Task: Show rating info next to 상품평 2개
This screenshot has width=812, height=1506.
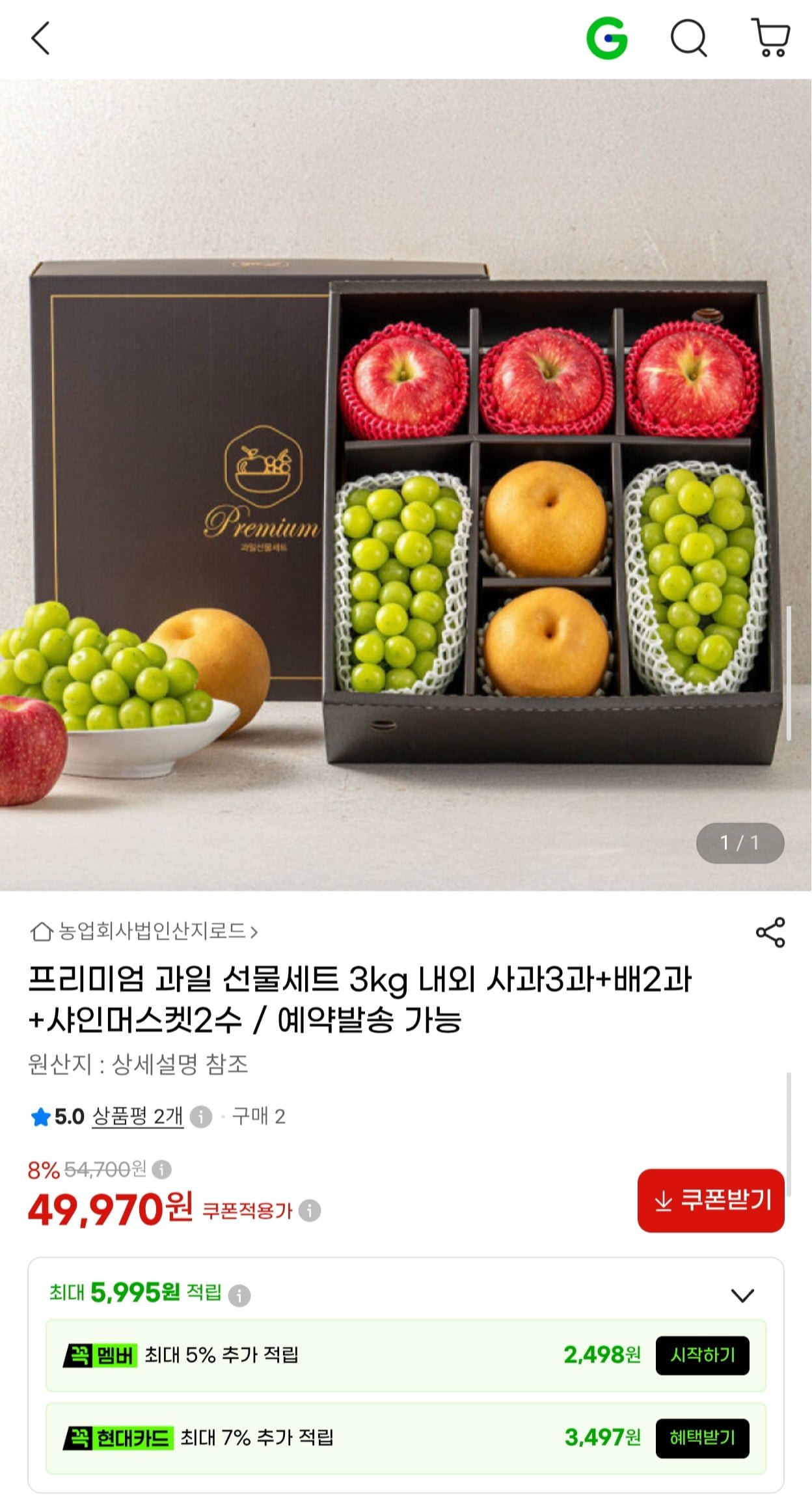Action: [x=201, y=1117]
